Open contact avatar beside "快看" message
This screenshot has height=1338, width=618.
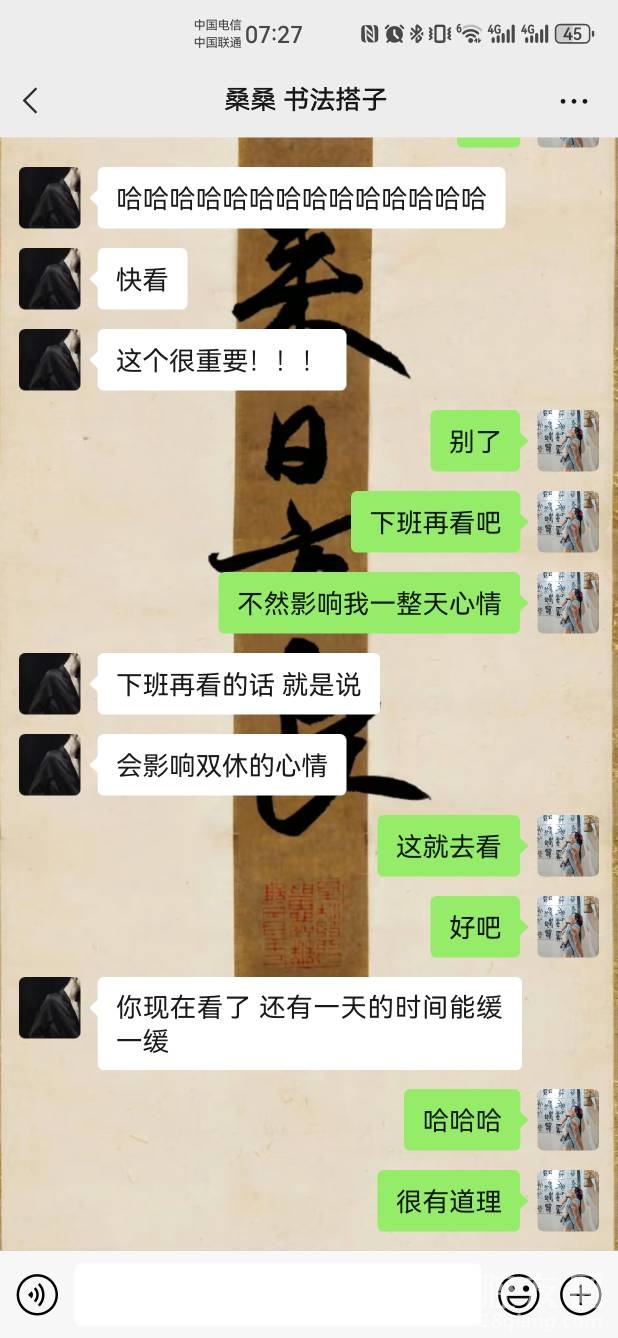point(50,279)
